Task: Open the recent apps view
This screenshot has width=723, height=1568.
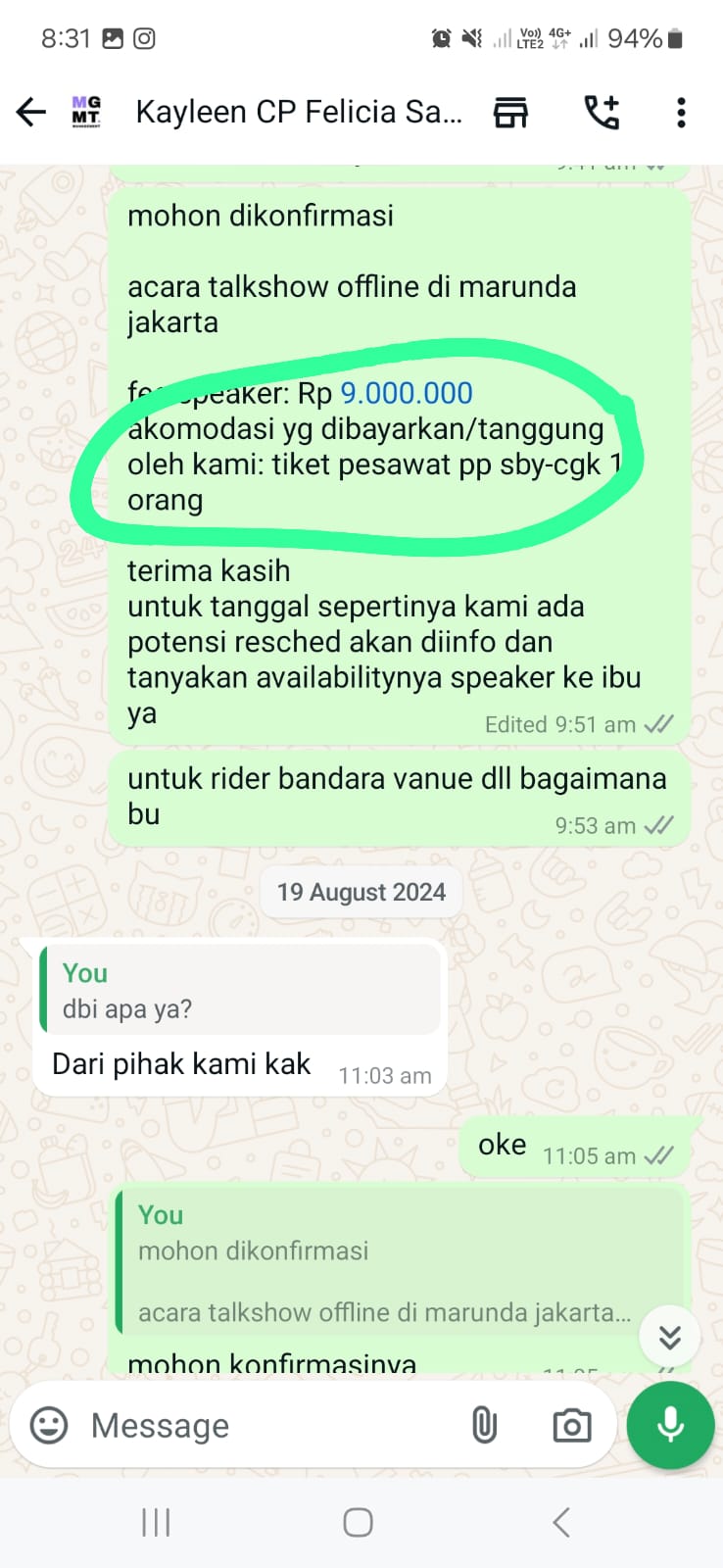Action: [x=156, y=1522]
